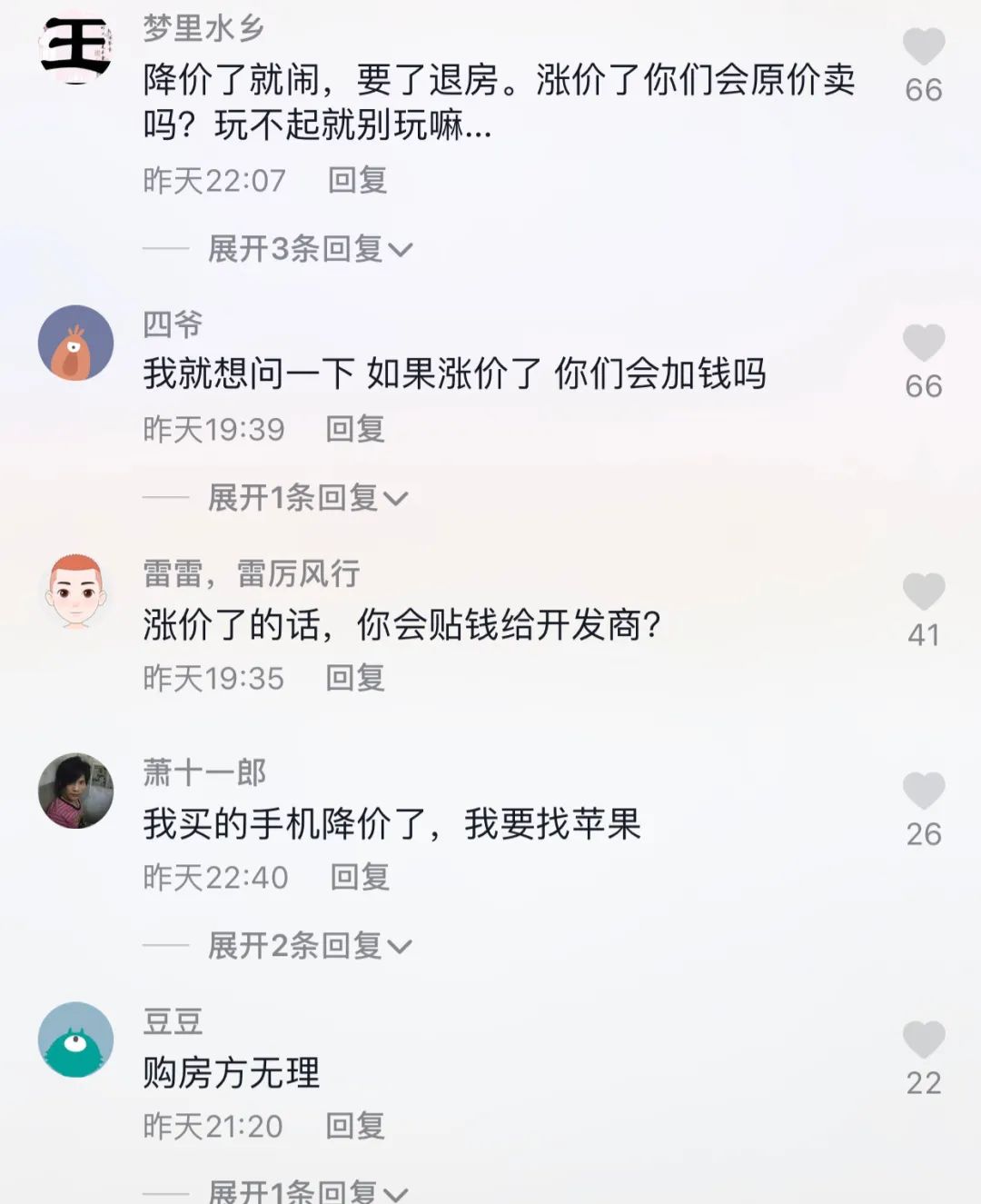
Task: Reply to 雷雷,雷厉风行's comment
Action: pos(355,678)
